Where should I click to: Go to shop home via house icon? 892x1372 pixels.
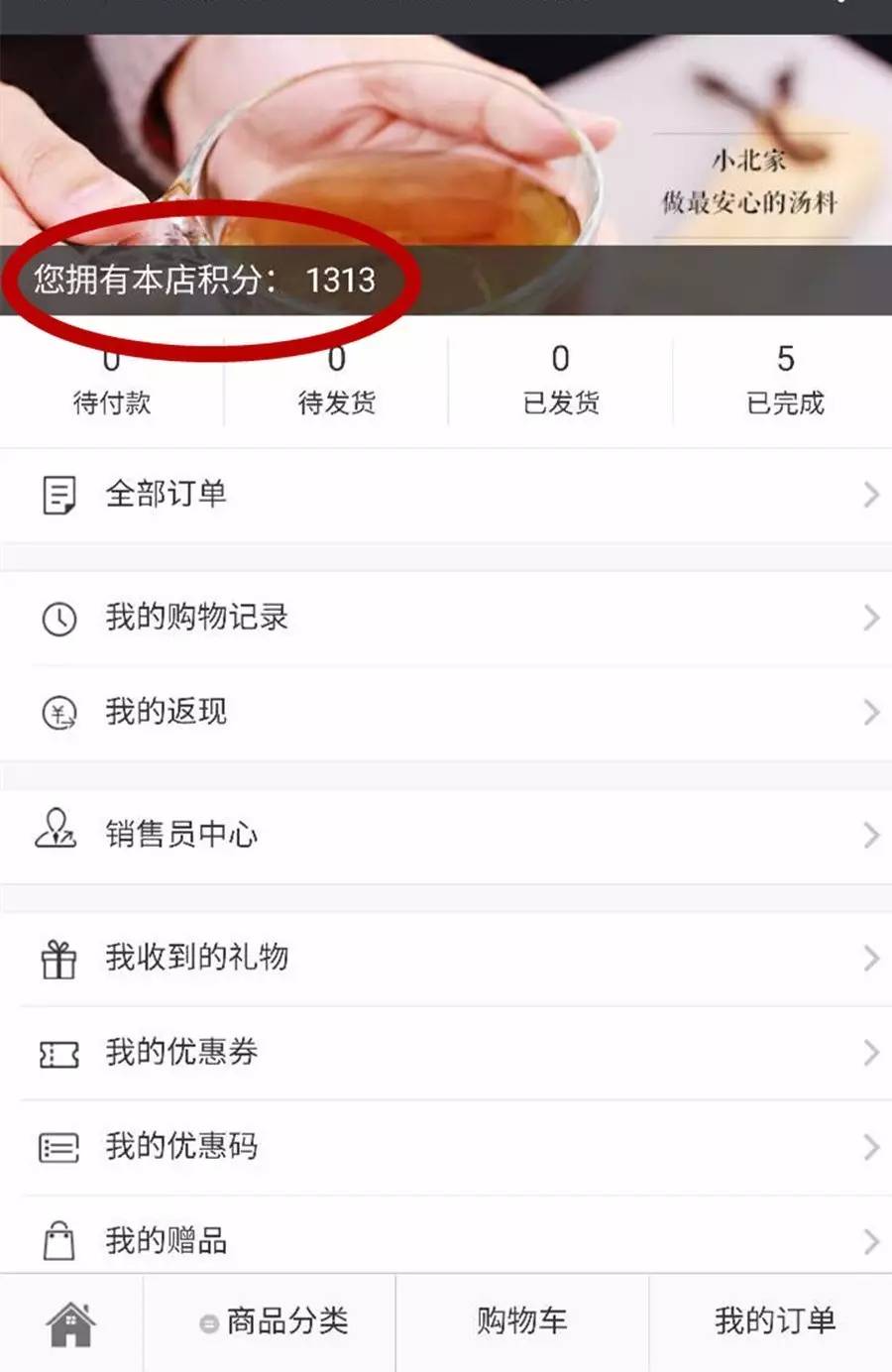point(71,1323)
